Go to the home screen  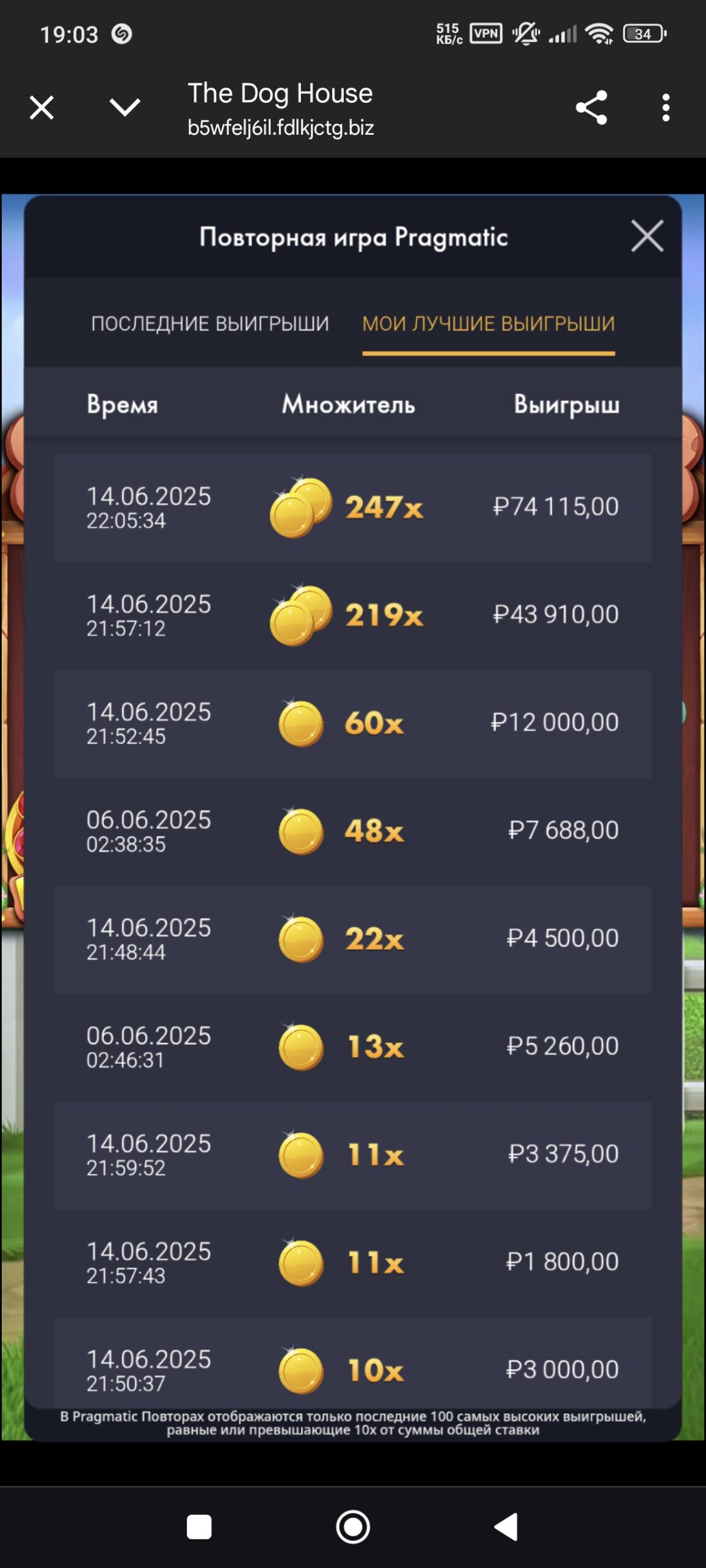(x=353, y=1527)
